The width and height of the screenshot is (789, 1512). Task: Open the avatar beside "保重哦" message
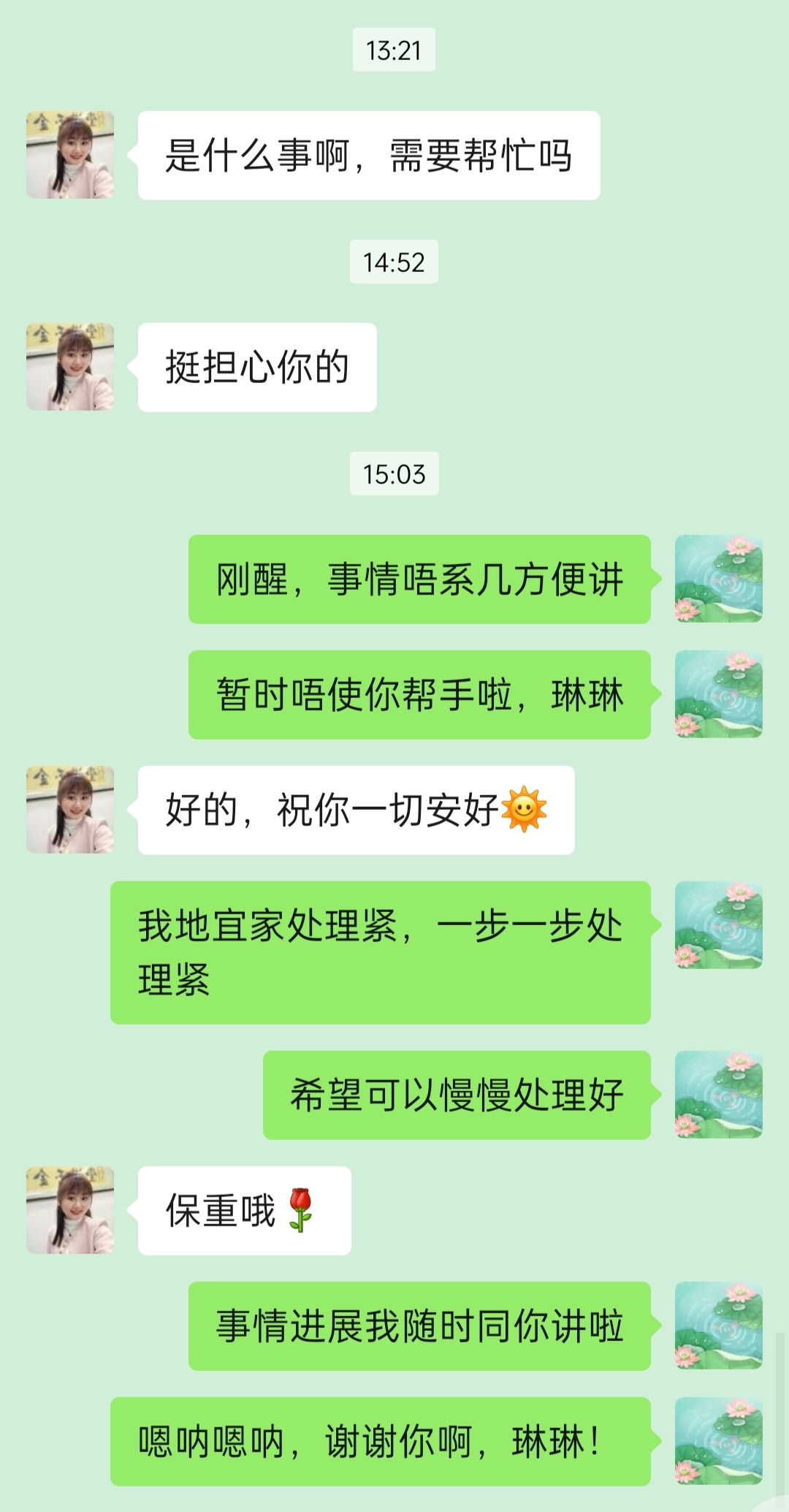pos(70,1210)
